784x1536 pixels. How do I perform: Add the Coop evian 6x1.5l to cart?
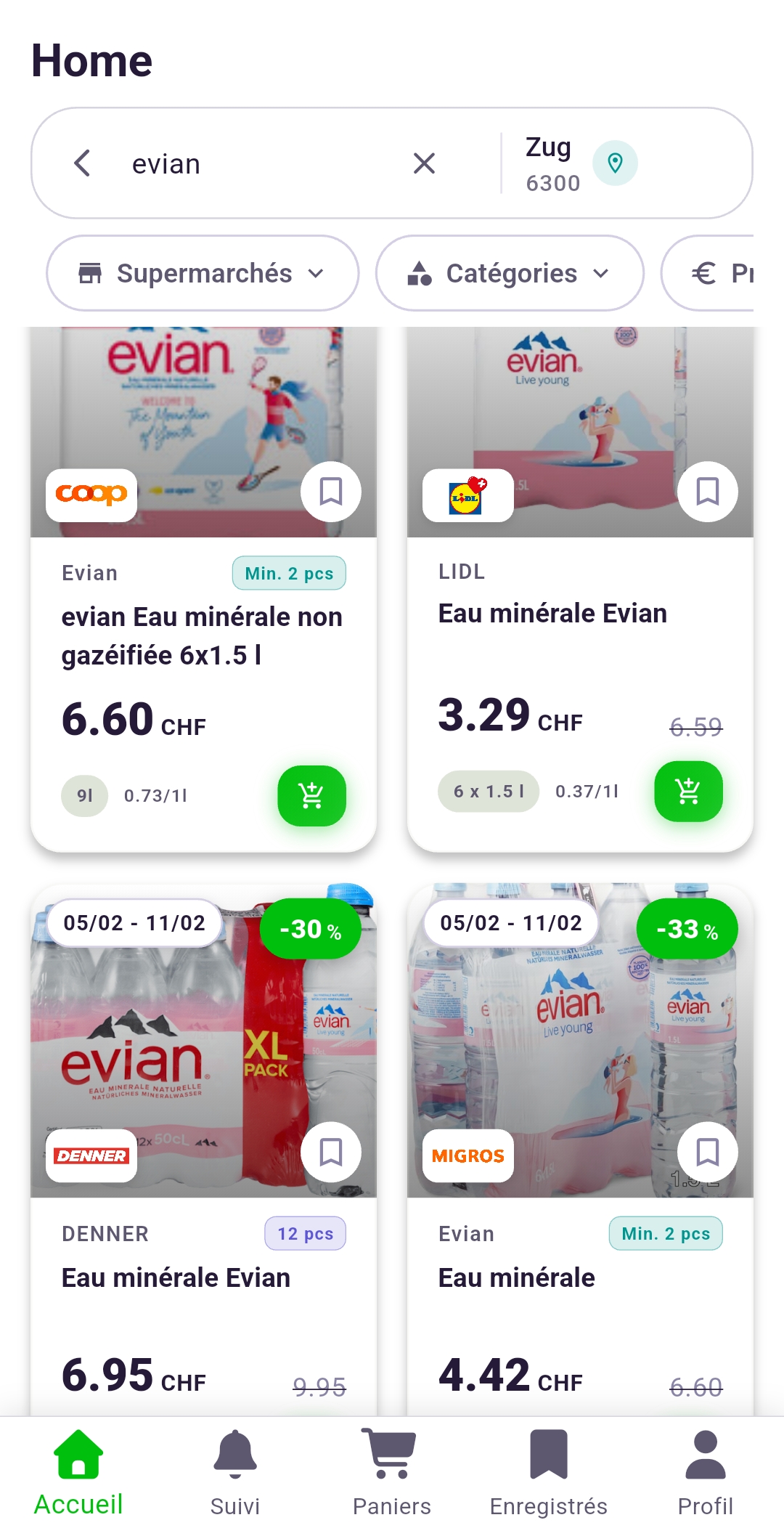click(x=311, y=795)
